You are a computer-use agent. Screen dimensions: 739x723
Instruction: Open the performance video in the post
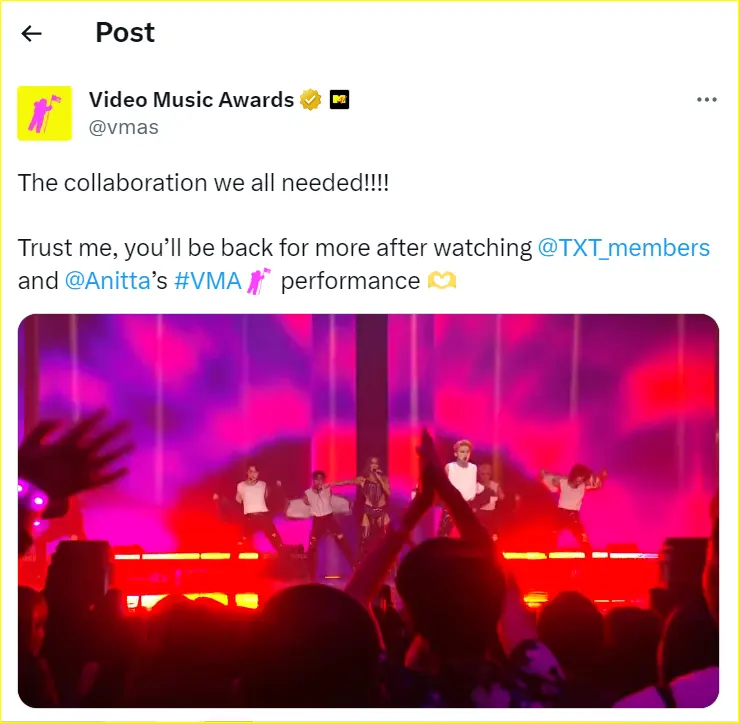point(368,510)
